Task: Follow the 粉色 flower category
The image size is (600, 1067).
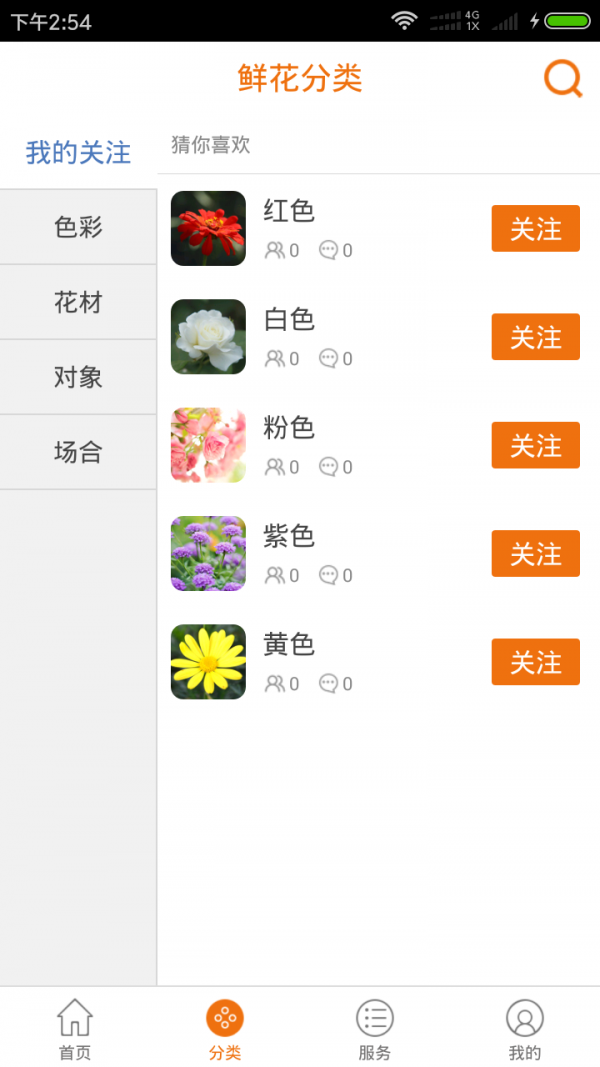Action: (x=535, y=445)
